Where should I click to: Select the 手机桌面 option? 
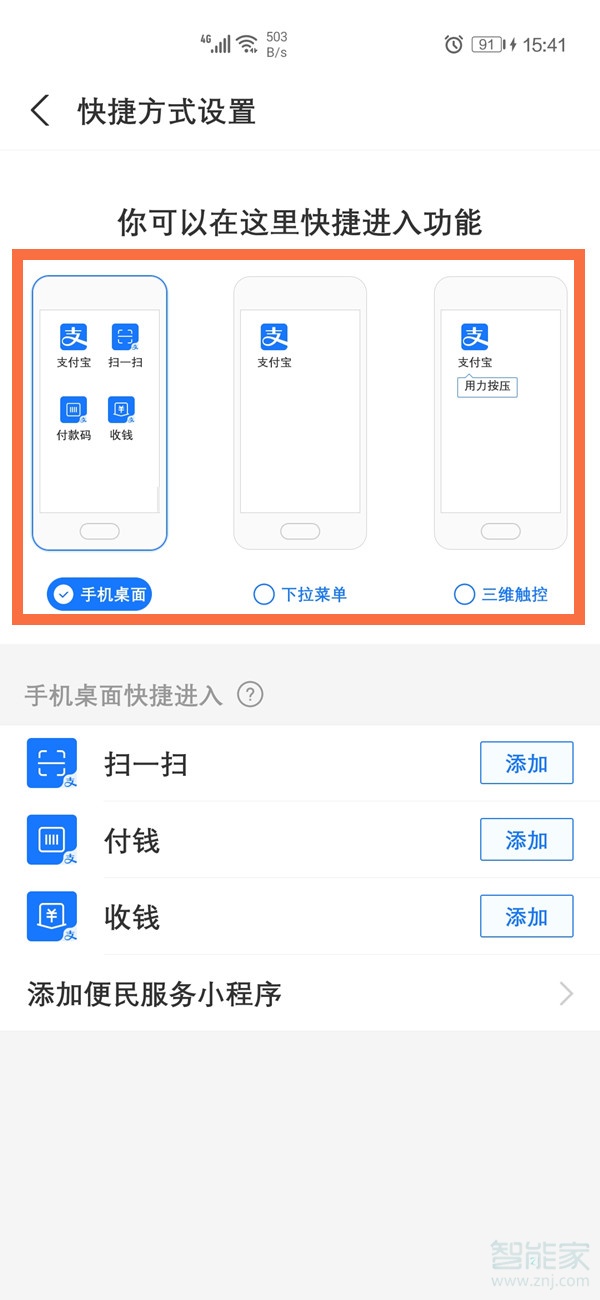click(99, 595)
